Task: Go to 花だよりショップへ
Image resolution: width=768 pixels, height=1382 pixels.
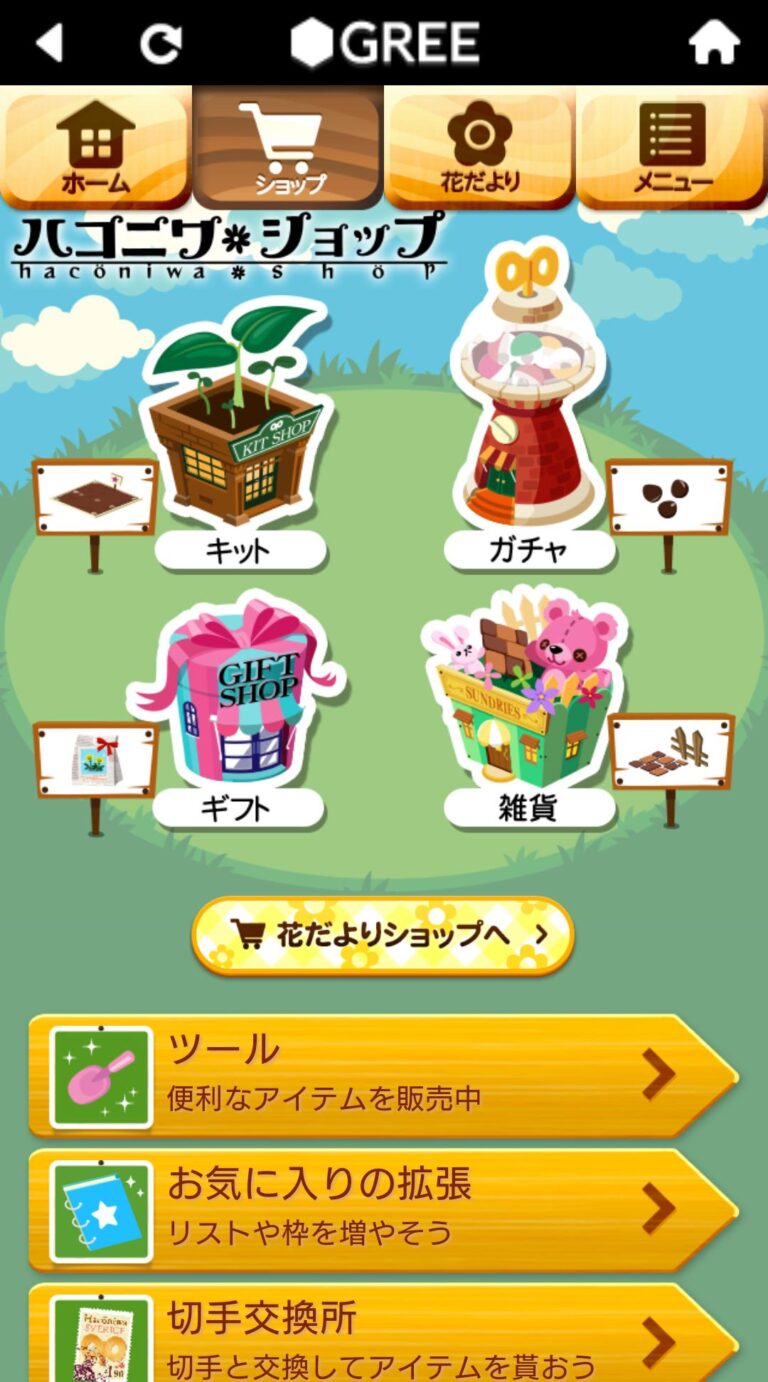Action: [x=383, y=935]
